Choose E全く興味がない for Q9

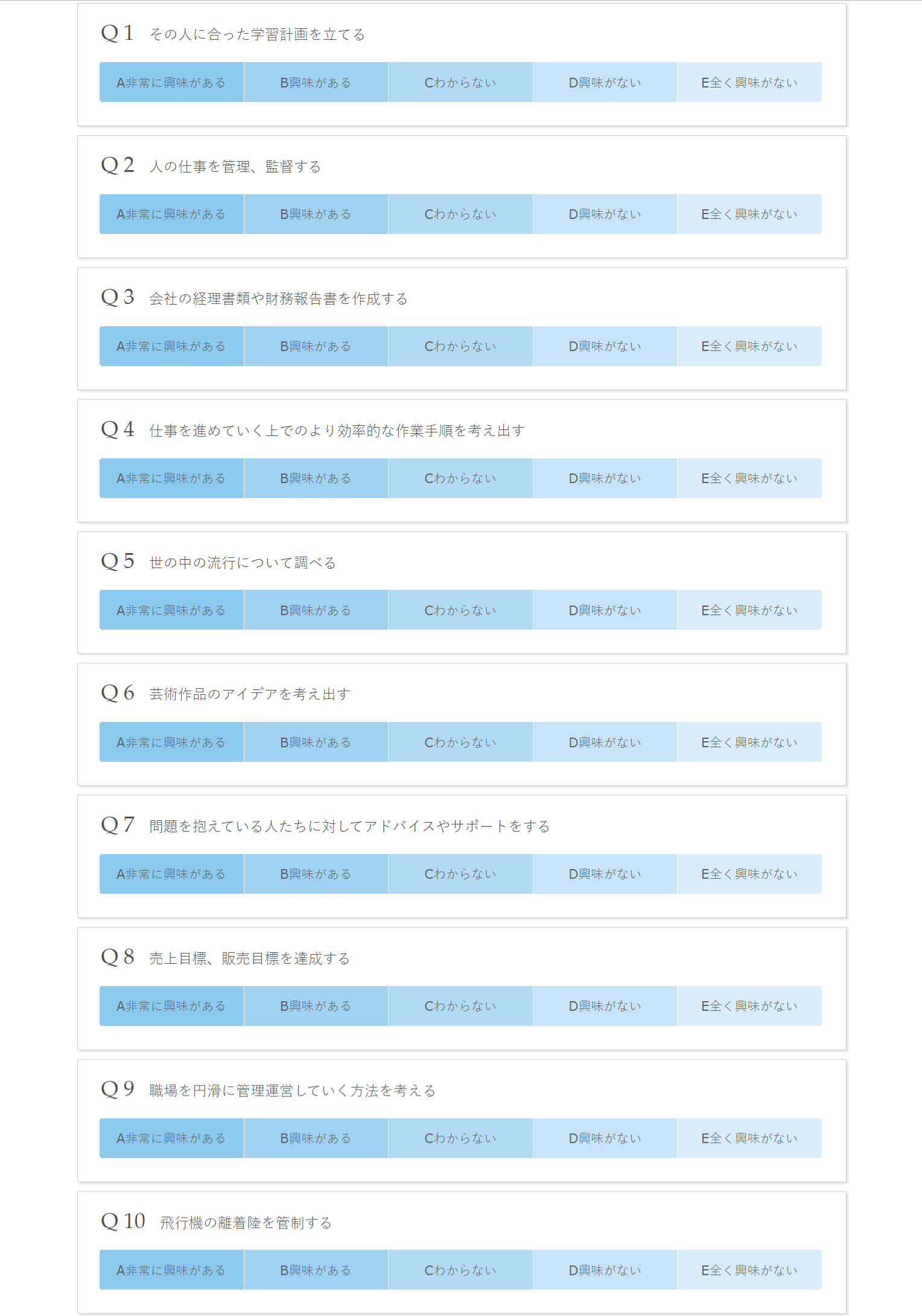pyautogui.click(x=749, y=1139)
